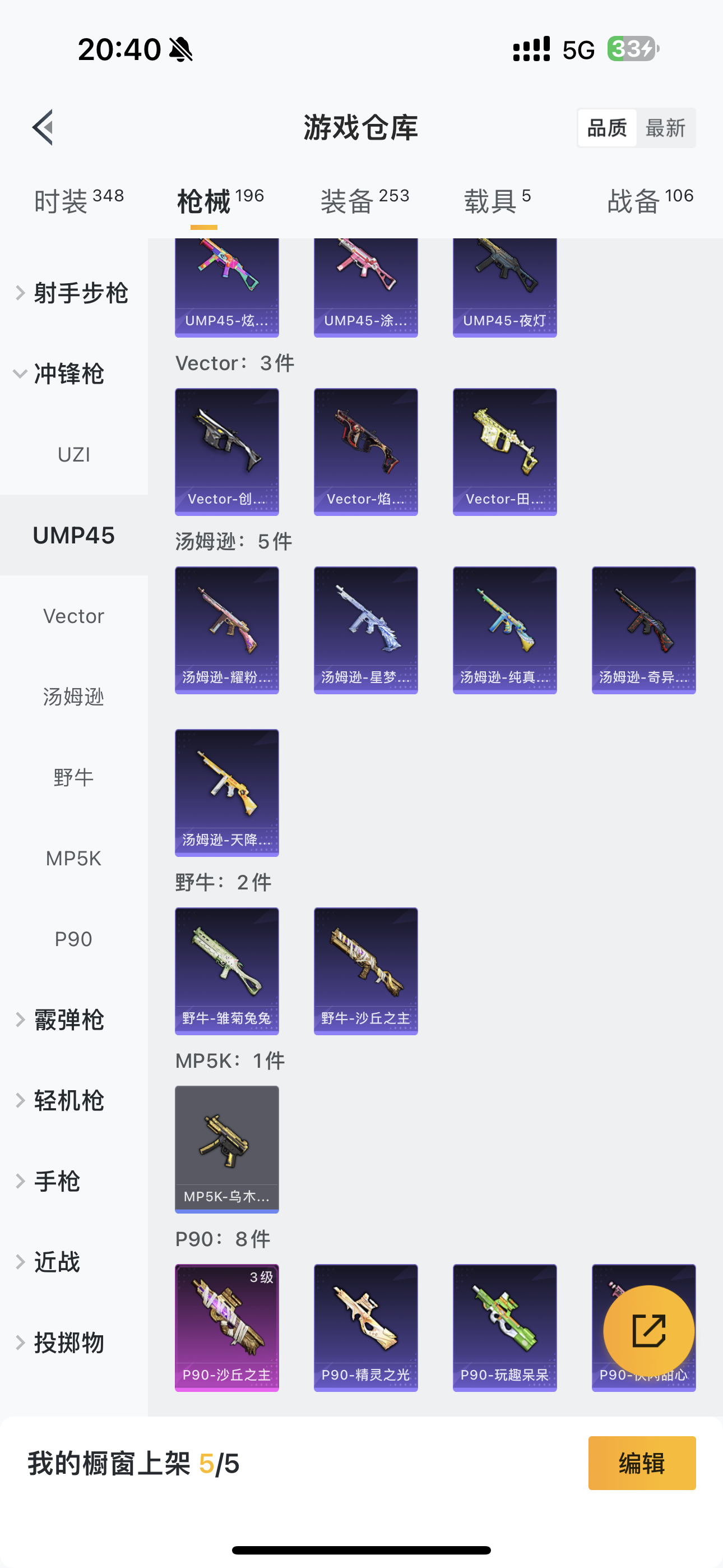Select 汤姆逊 in the sidebar
Viewport: 723px width, 1568px height.
pos(73,697)
